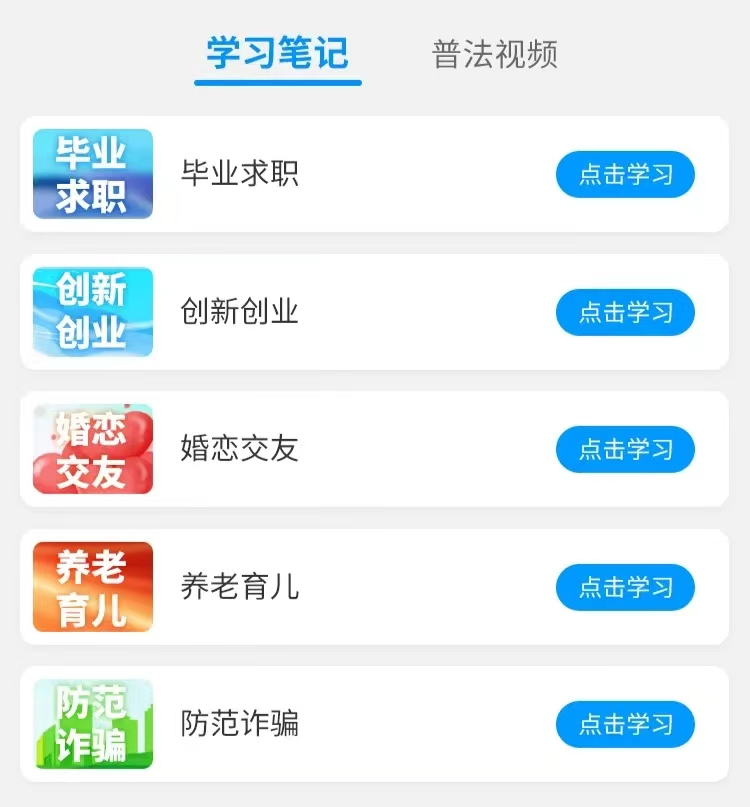
Task: Open the 养老育儿 cover image
Action: pyautogui.click(x=93, y=587)
